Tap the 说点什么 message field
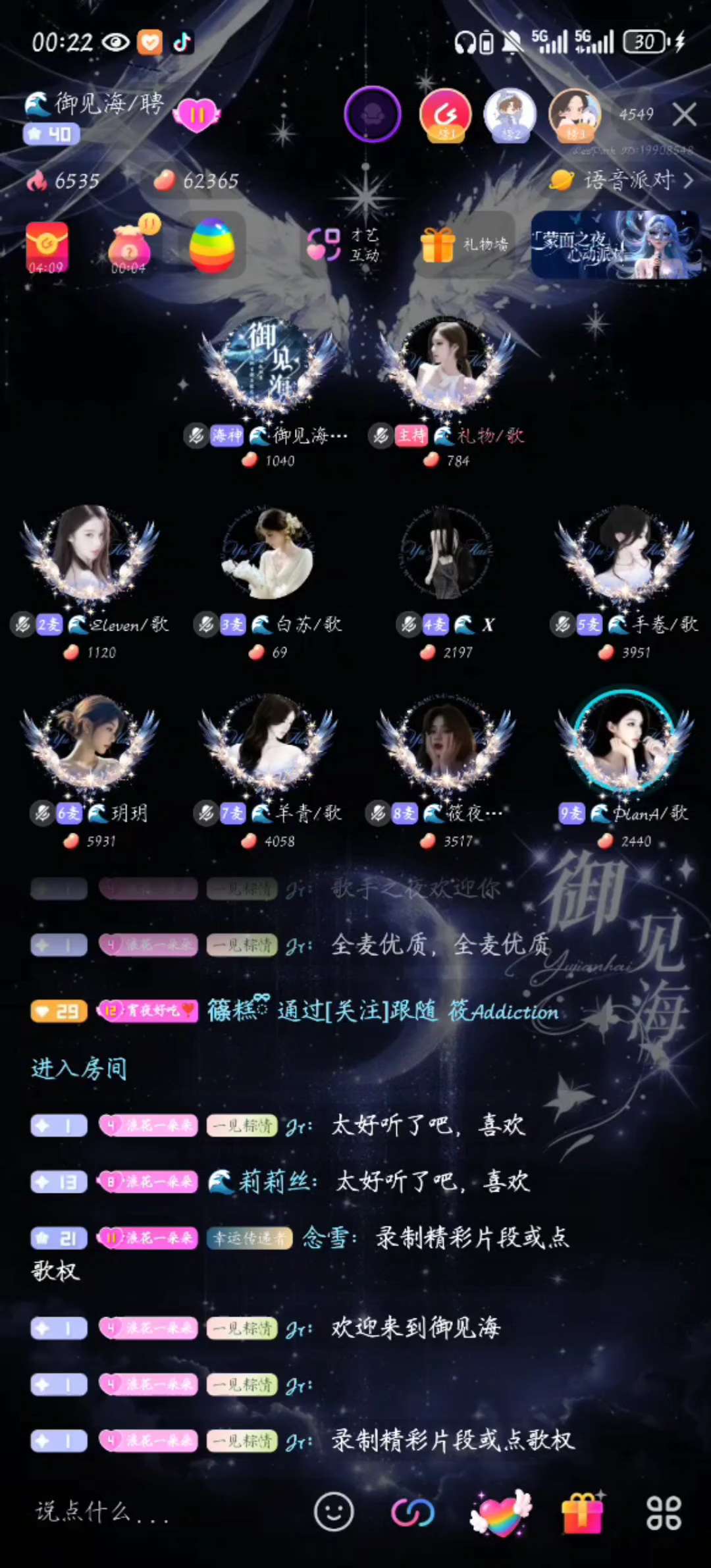711x1568 pixels. 132,1511
